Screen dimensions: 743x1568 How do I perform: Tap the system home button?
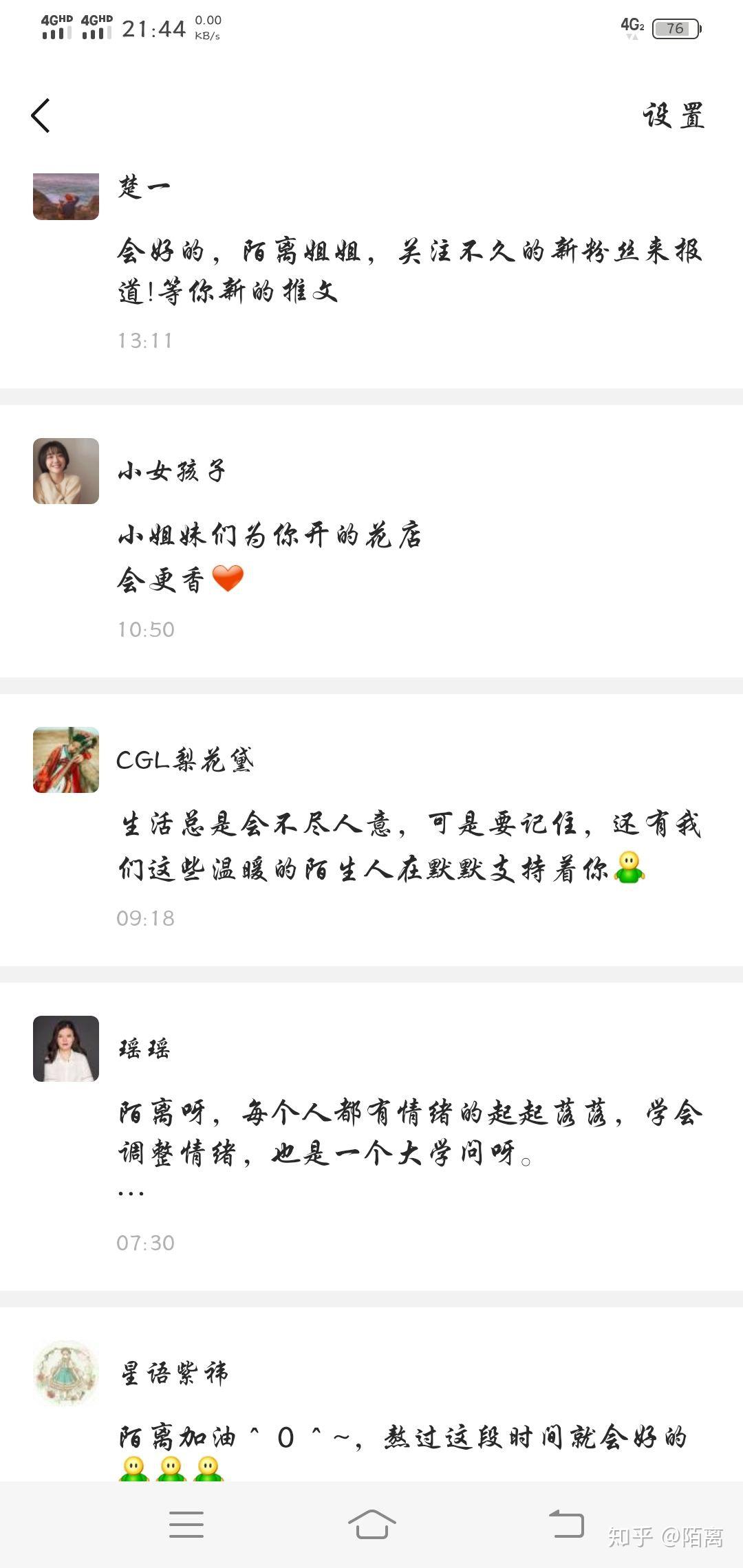click(x=371, y=1525)
